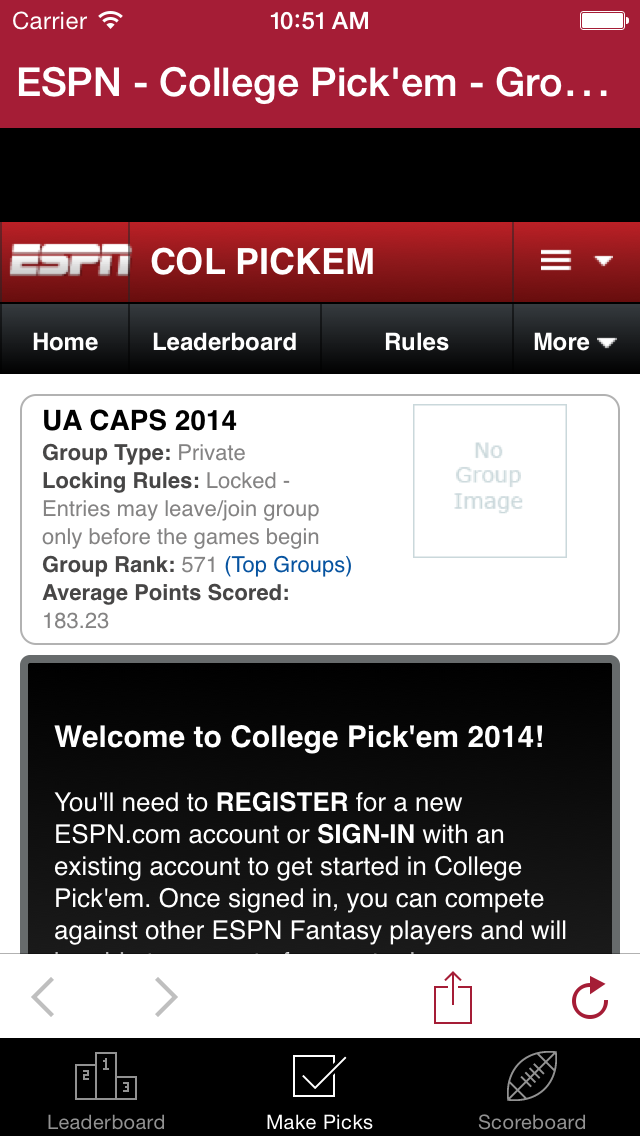Screen dimensions: 640x1136
Task: View the Rules page
Action: pos(417,341)
